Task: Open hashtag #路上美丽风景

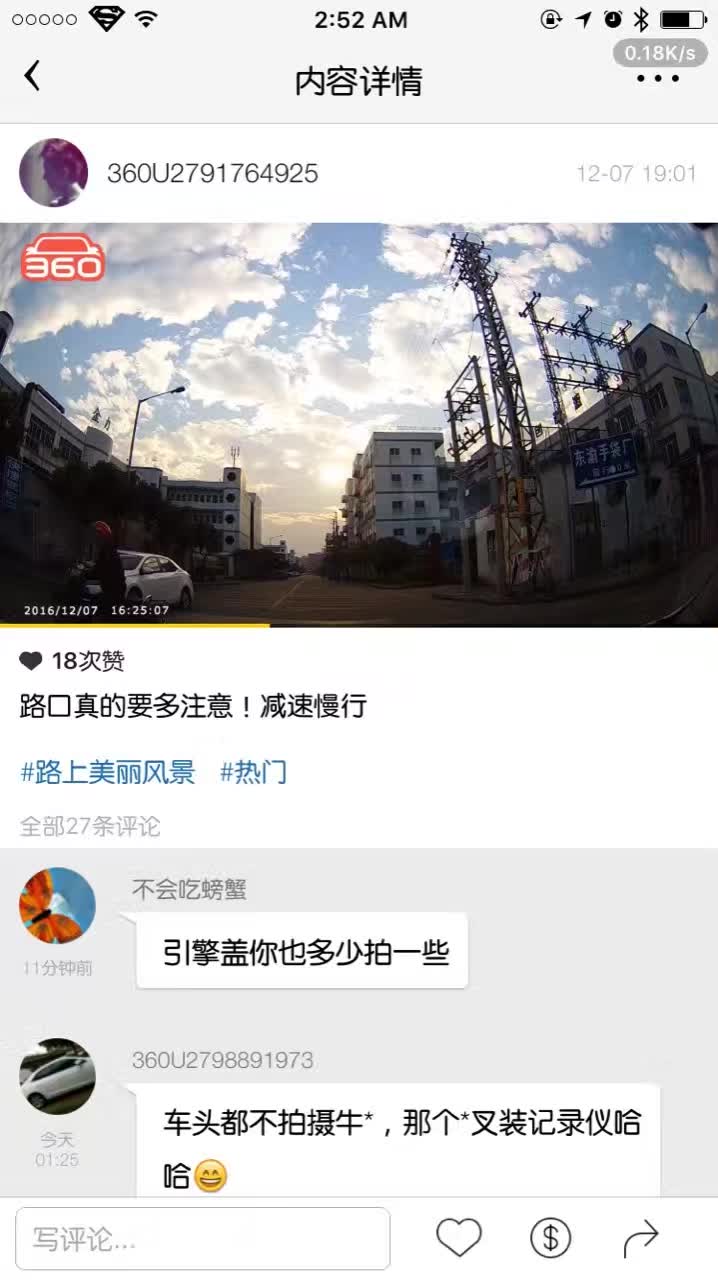Action: click(x=108, y=772)
